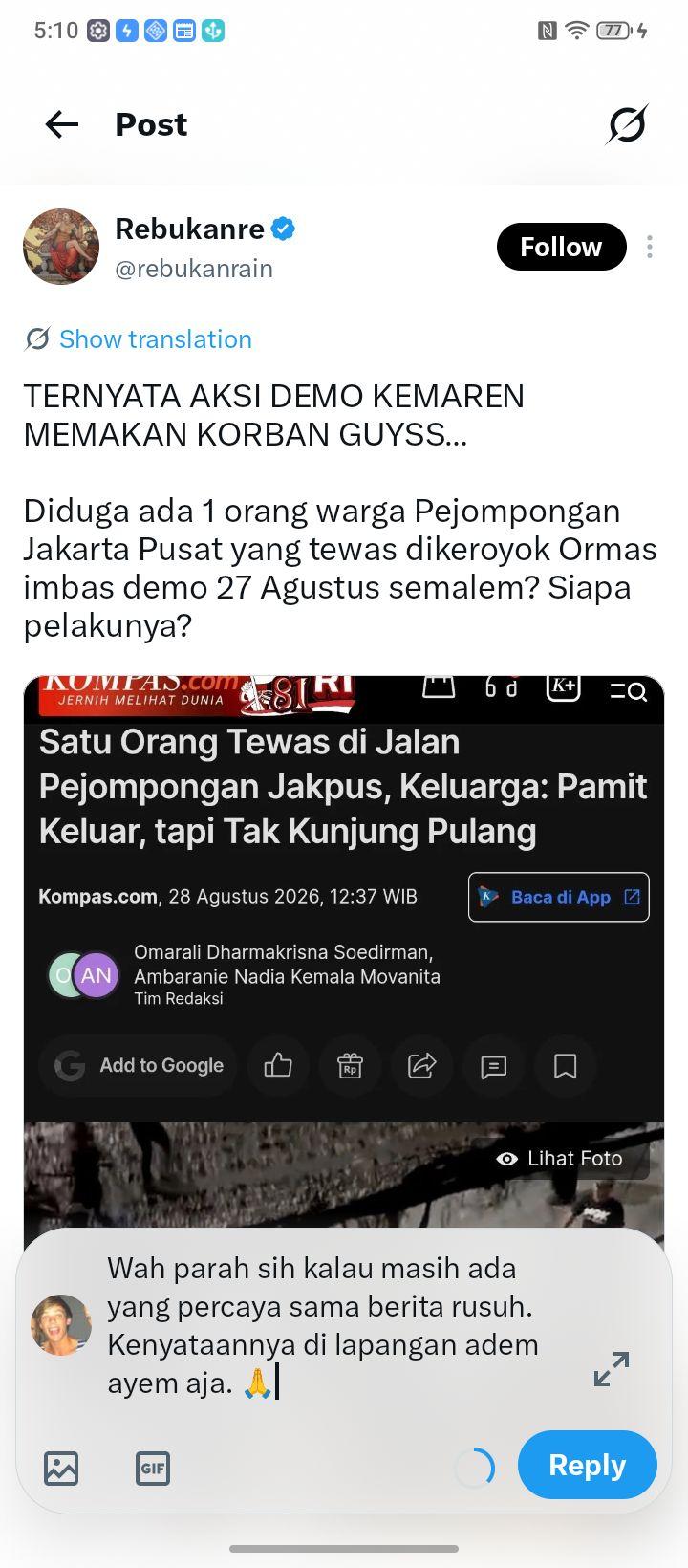Expand the reply composer to full screen
Viewport: 688px width, 1568px height.
coord(612,1368)
